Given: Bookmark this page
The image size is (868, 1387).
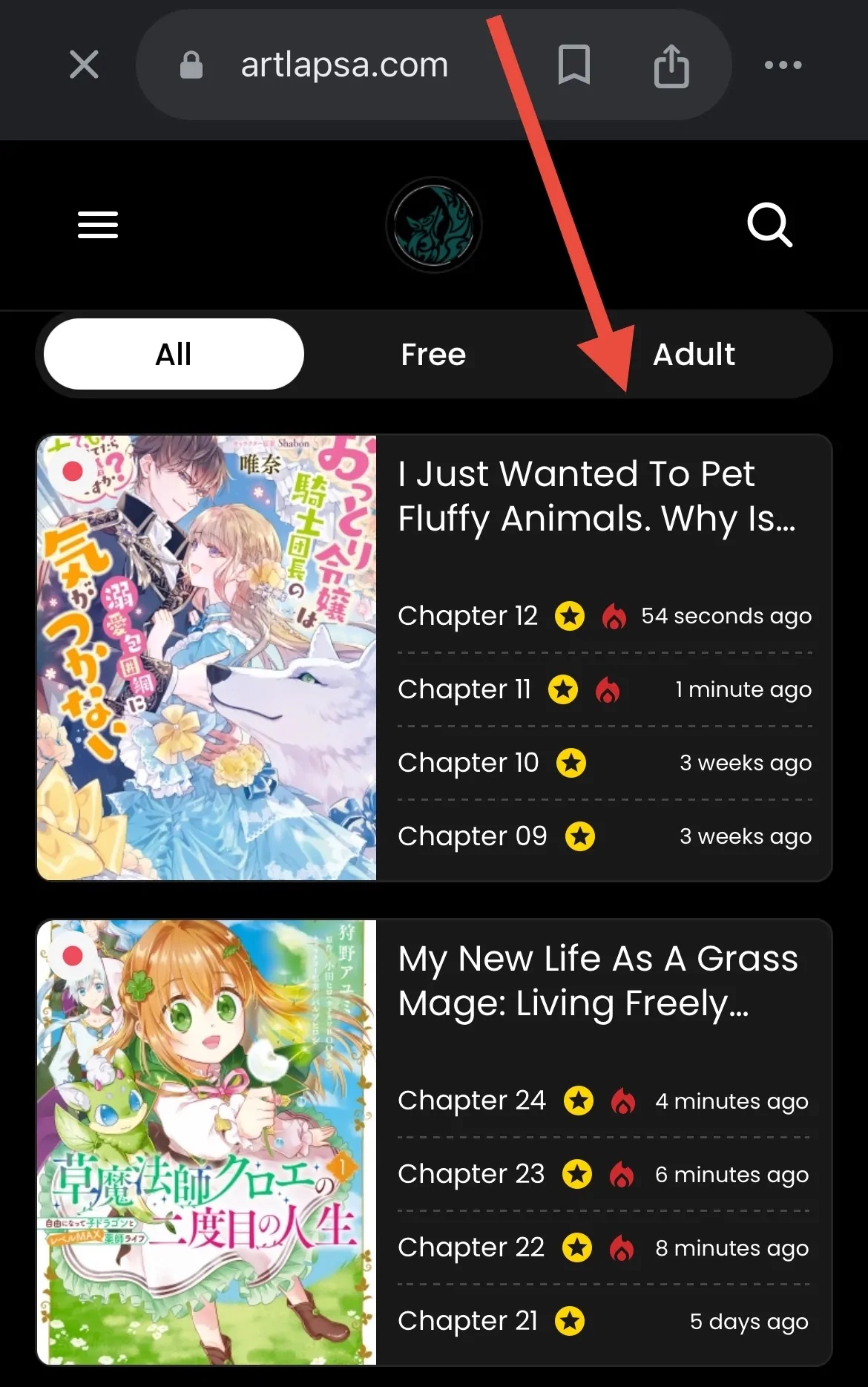Looking at the screenshot, I should [x=573, y=65].
